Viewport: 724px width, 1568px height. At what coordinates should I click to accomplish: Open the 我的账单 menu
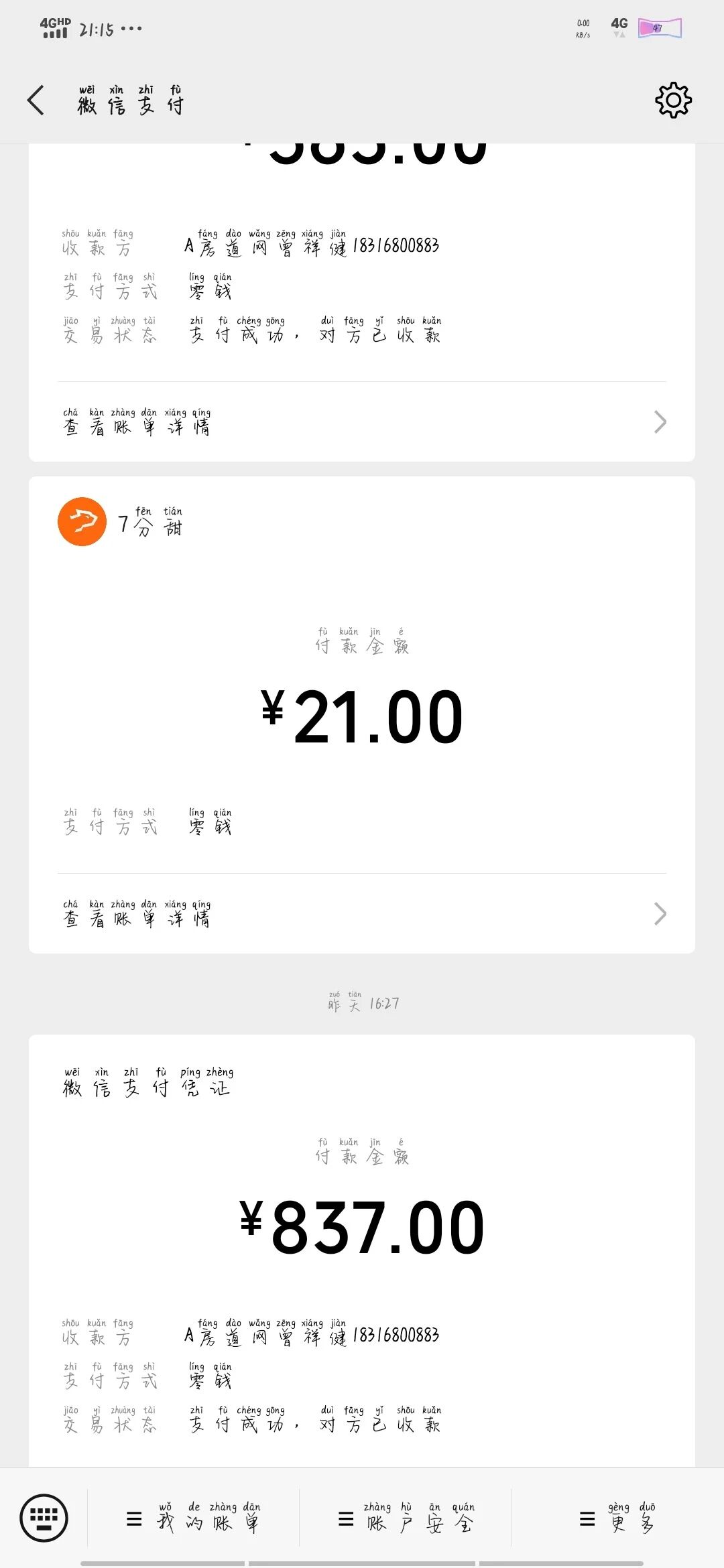click(x=193, y=1518)
